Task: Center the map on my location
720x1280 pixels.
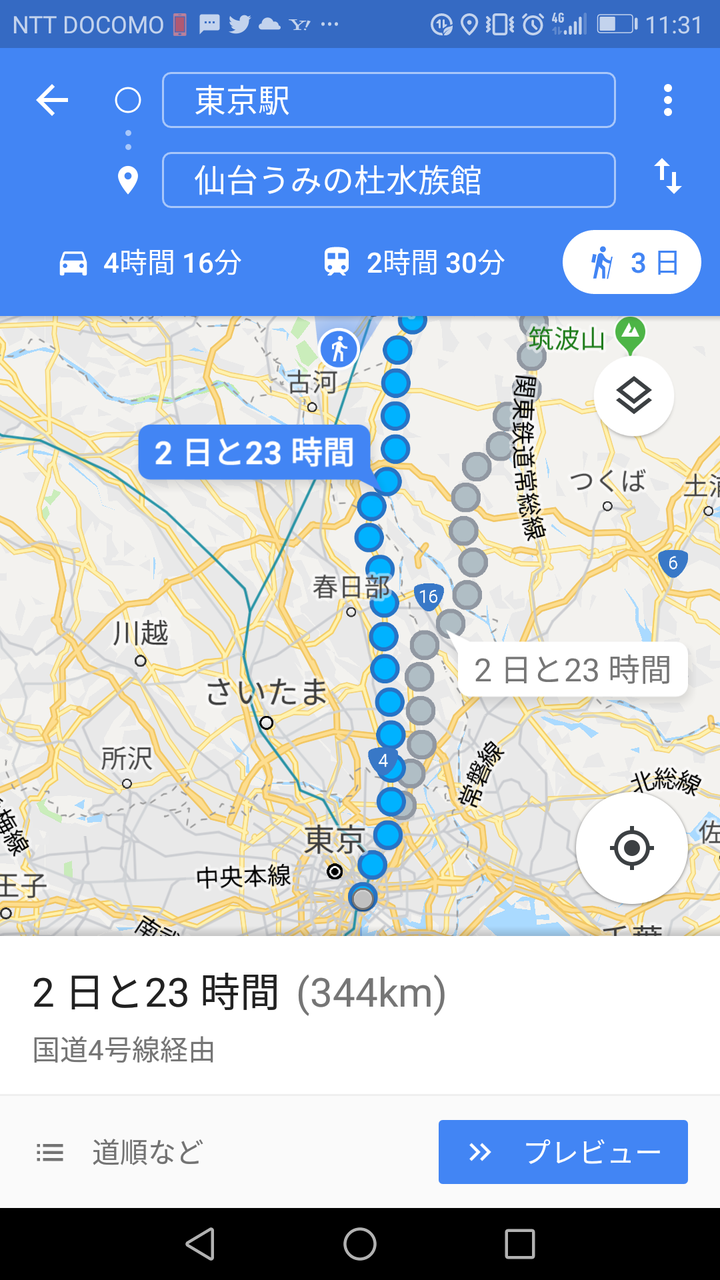Action: (x=632, y=849)
